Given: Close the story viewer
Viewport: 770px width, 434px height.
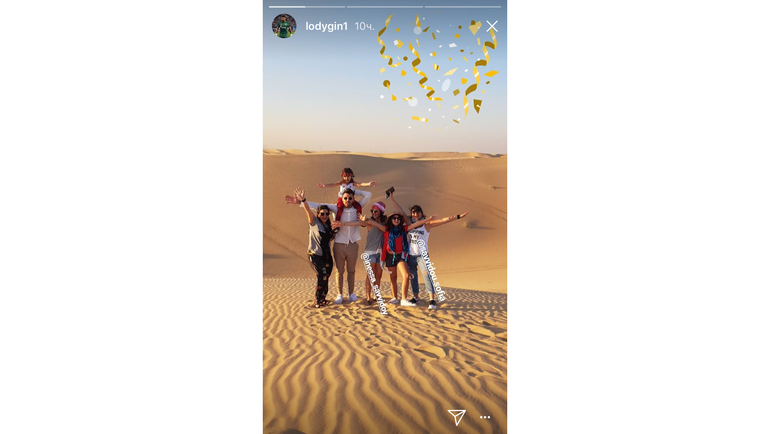Looking at the screenshot, I should (491, 26).
